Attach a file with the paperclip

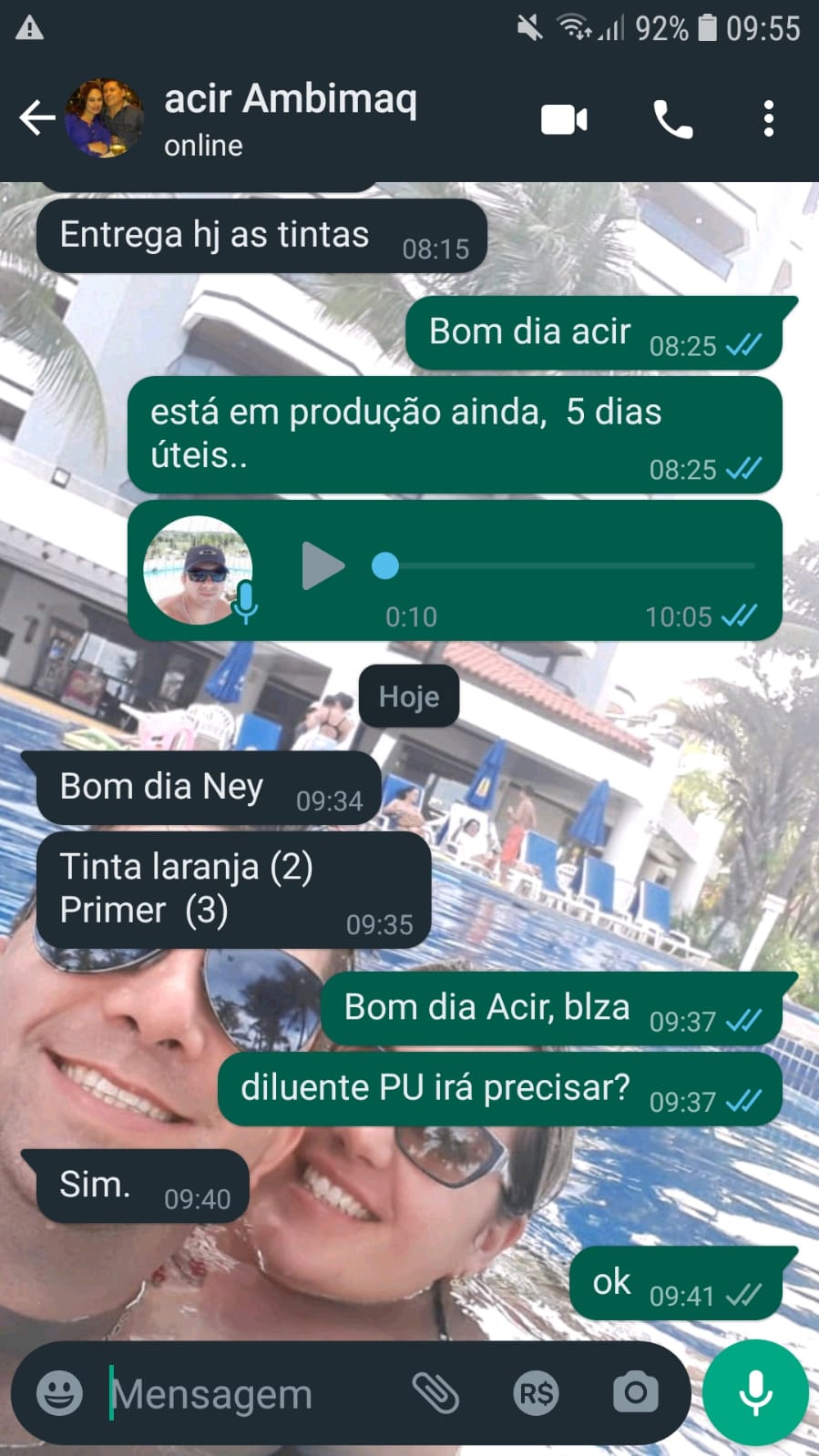435,1393
